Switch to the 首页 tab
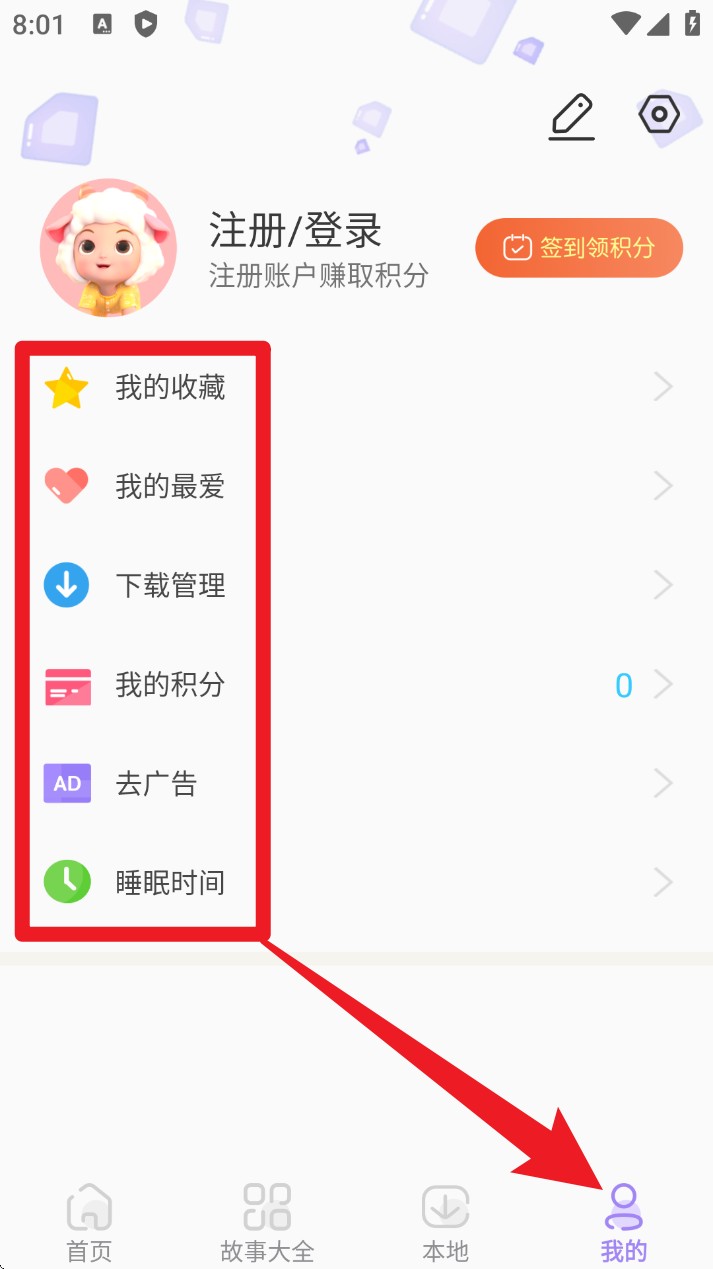 [x=89, y=1221]
